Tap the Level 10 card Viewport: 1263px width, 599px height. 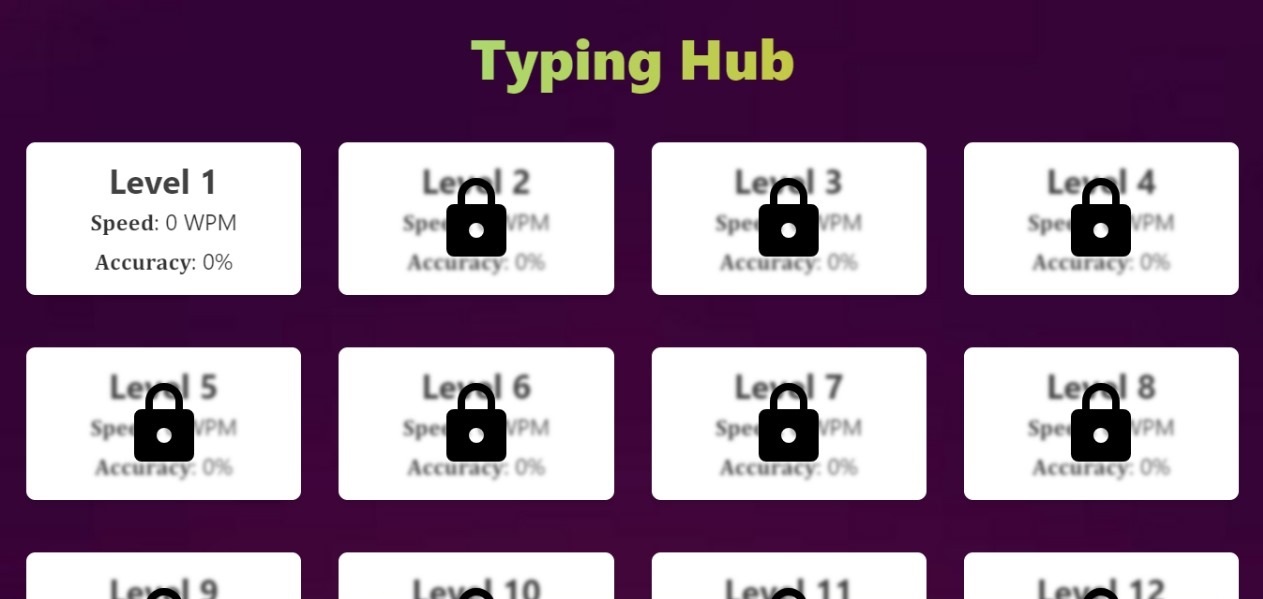476,578
